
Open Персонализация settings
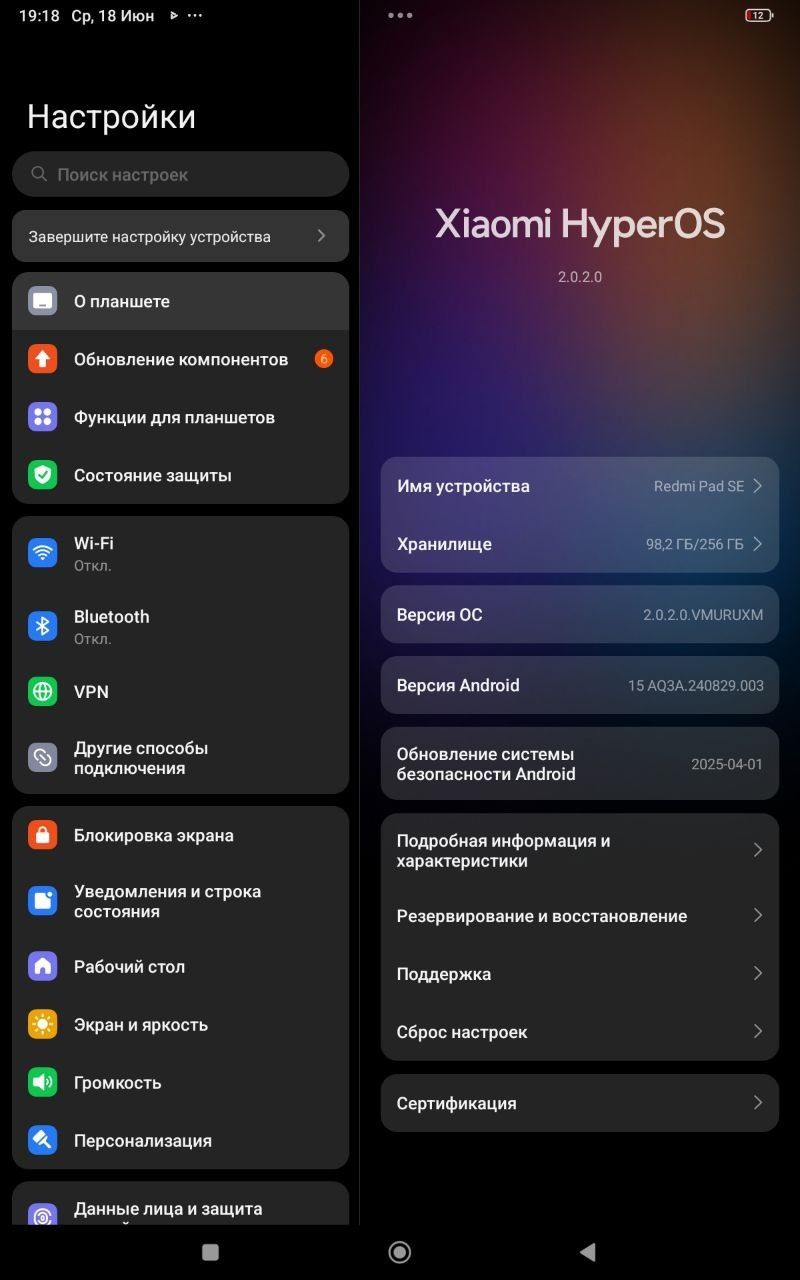180,1140
